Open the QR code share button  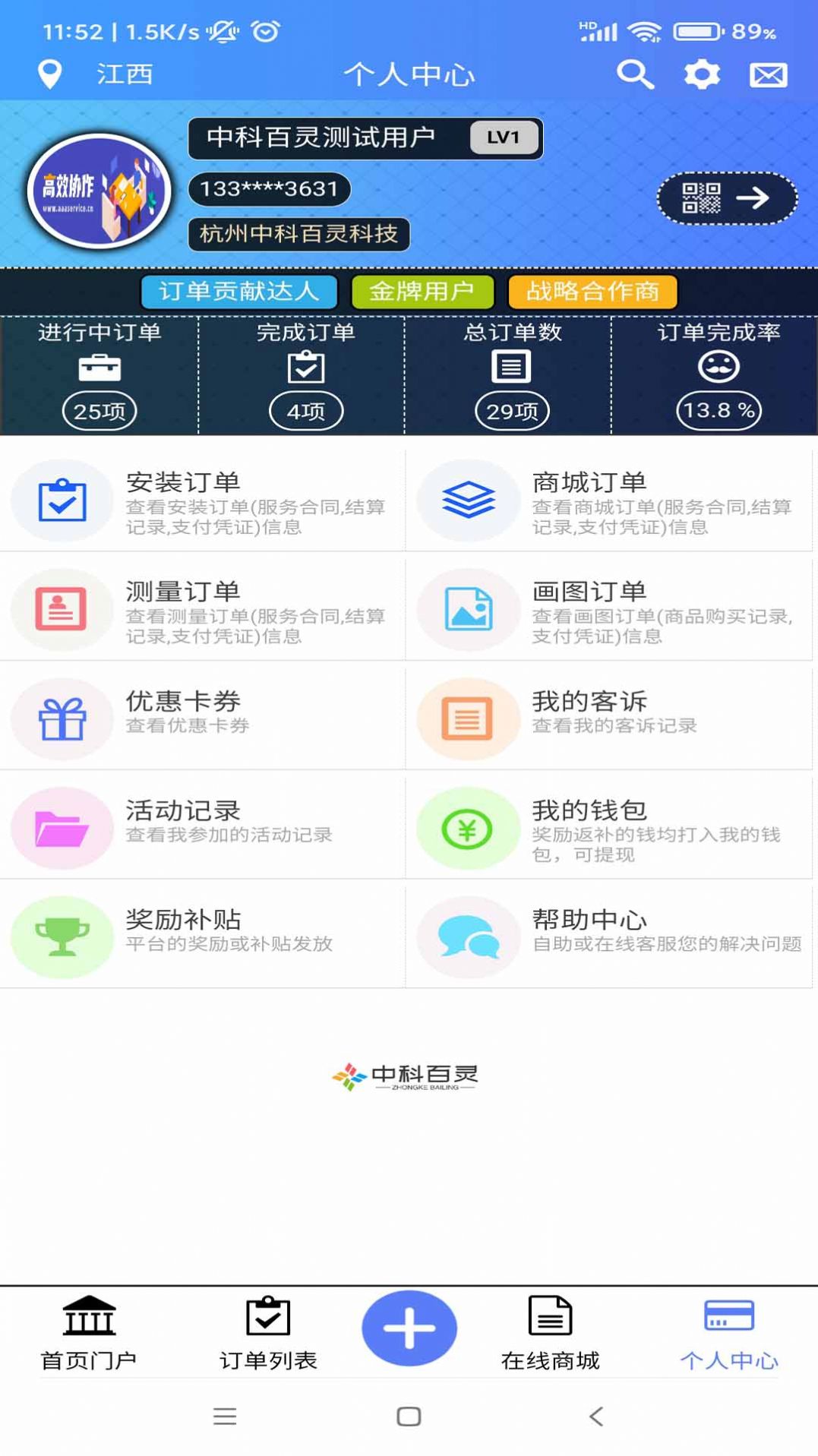pos(725,198)
